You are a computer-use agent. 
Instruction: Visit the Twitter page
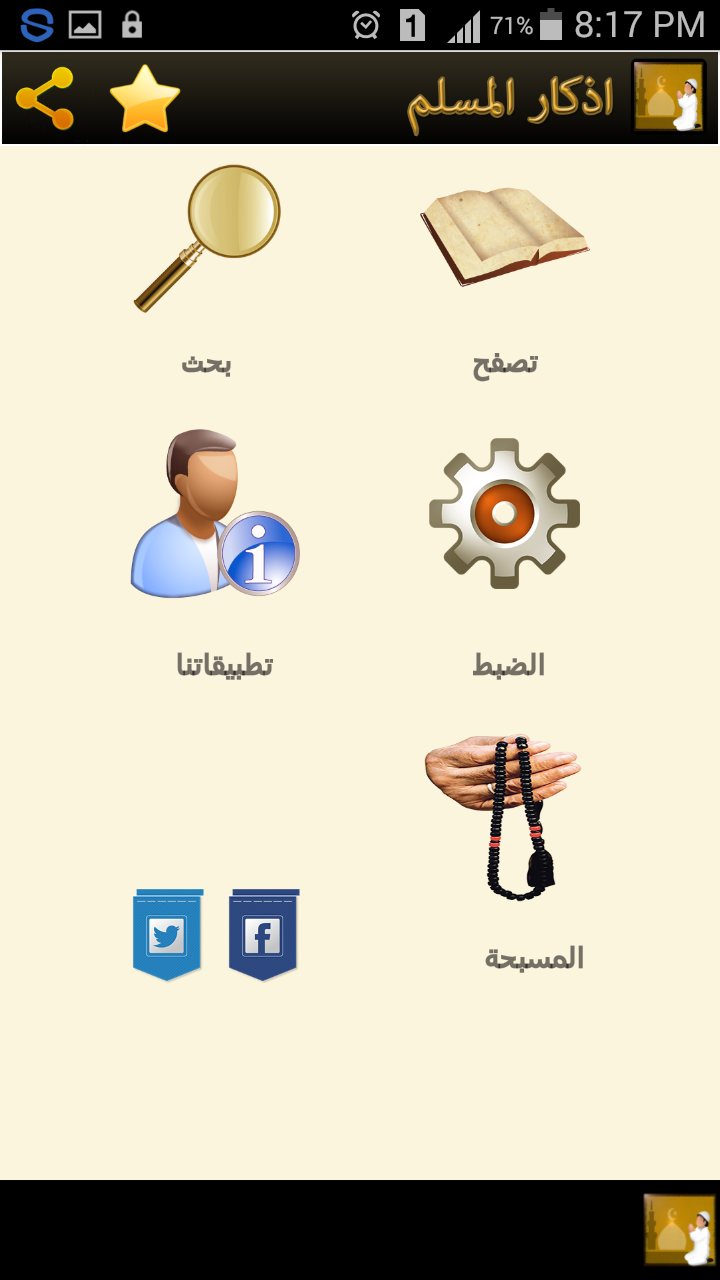(x=167, y=935)
